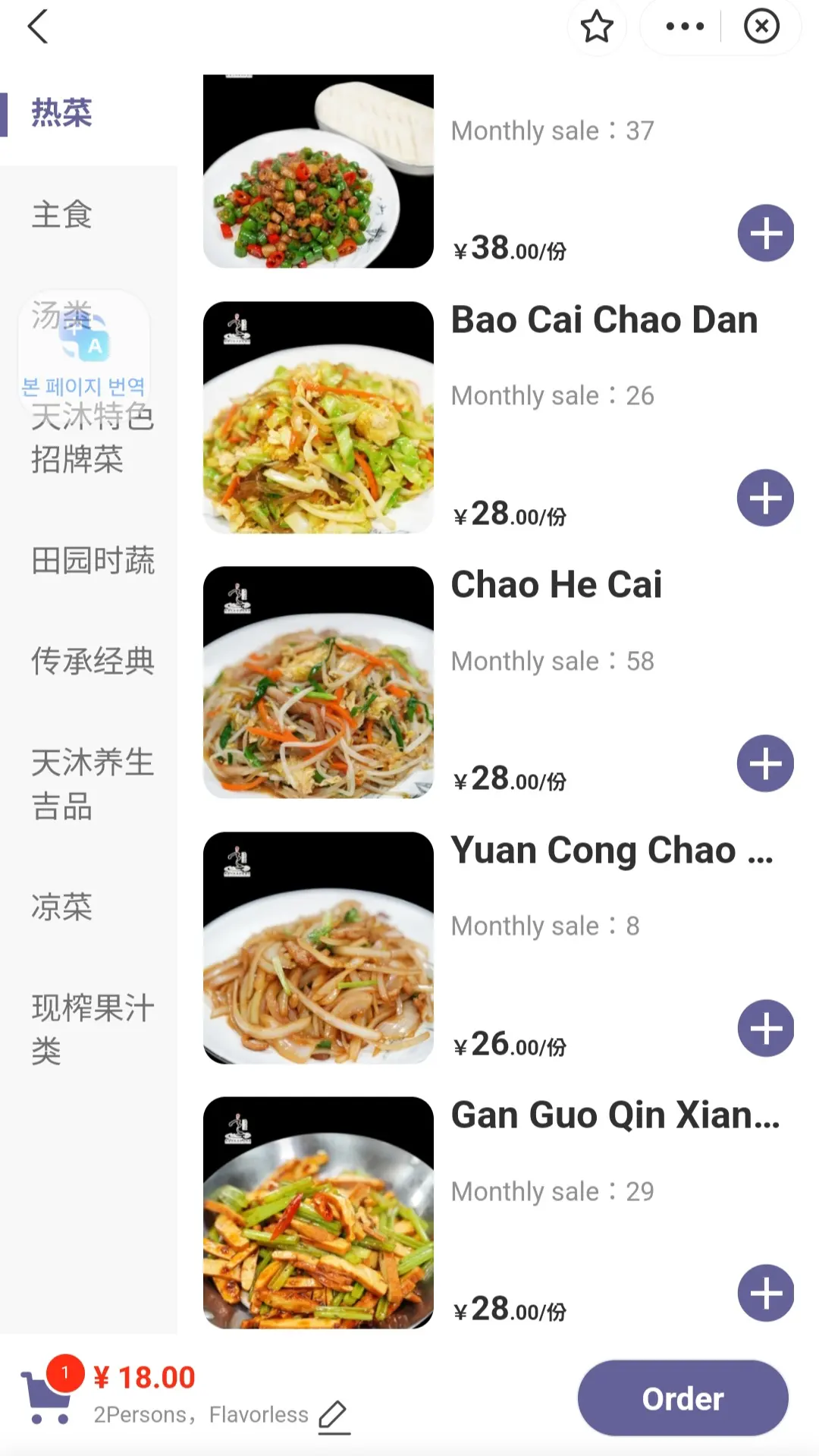Add Bao Cai Chao Dan to cart
The height and width of the screenshot is (1456, 819).
(x=765, y=498)
